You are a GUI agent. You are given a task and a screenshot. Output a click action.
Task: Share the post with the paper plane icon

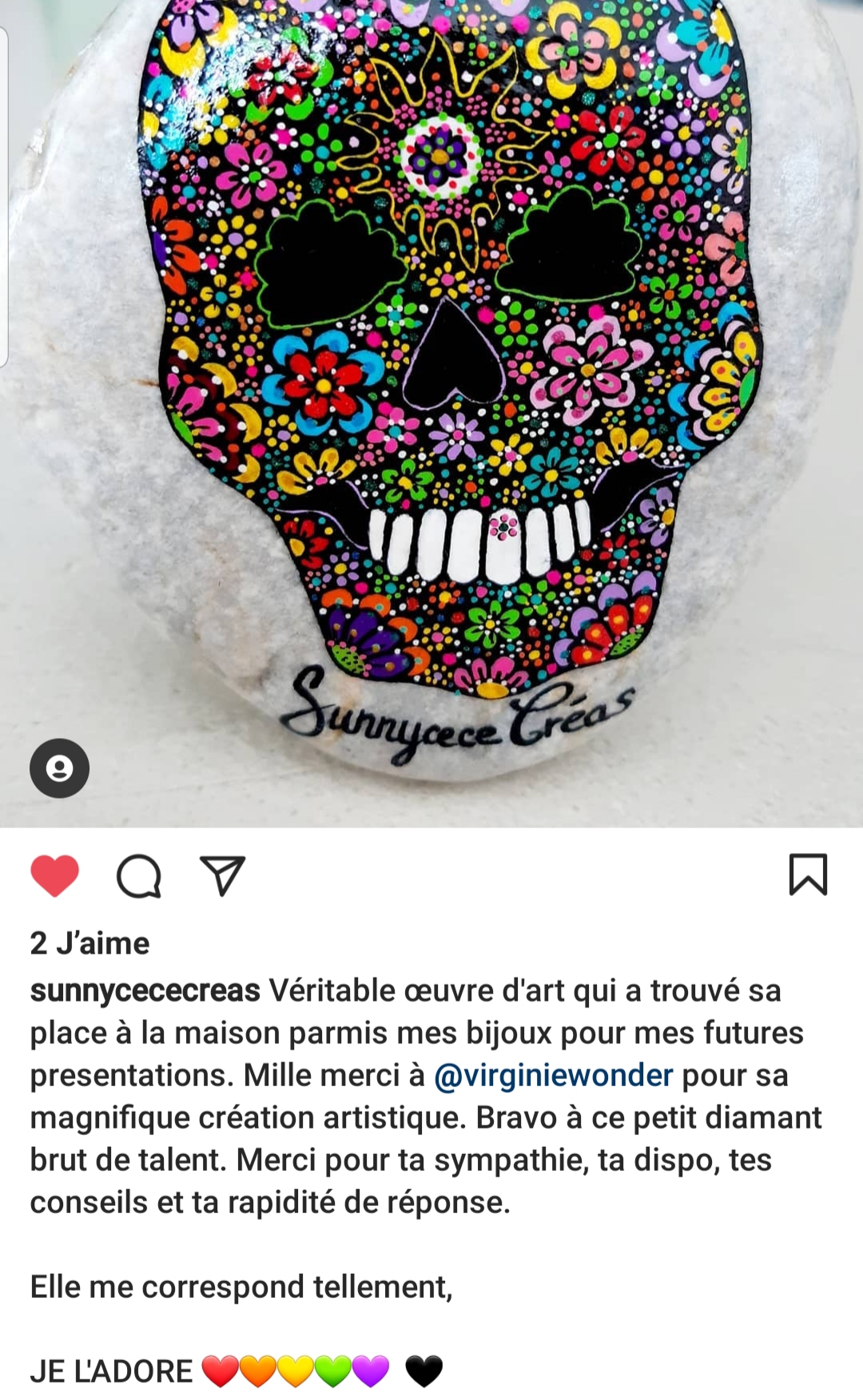pyautogui.click(x=222, y=875)
